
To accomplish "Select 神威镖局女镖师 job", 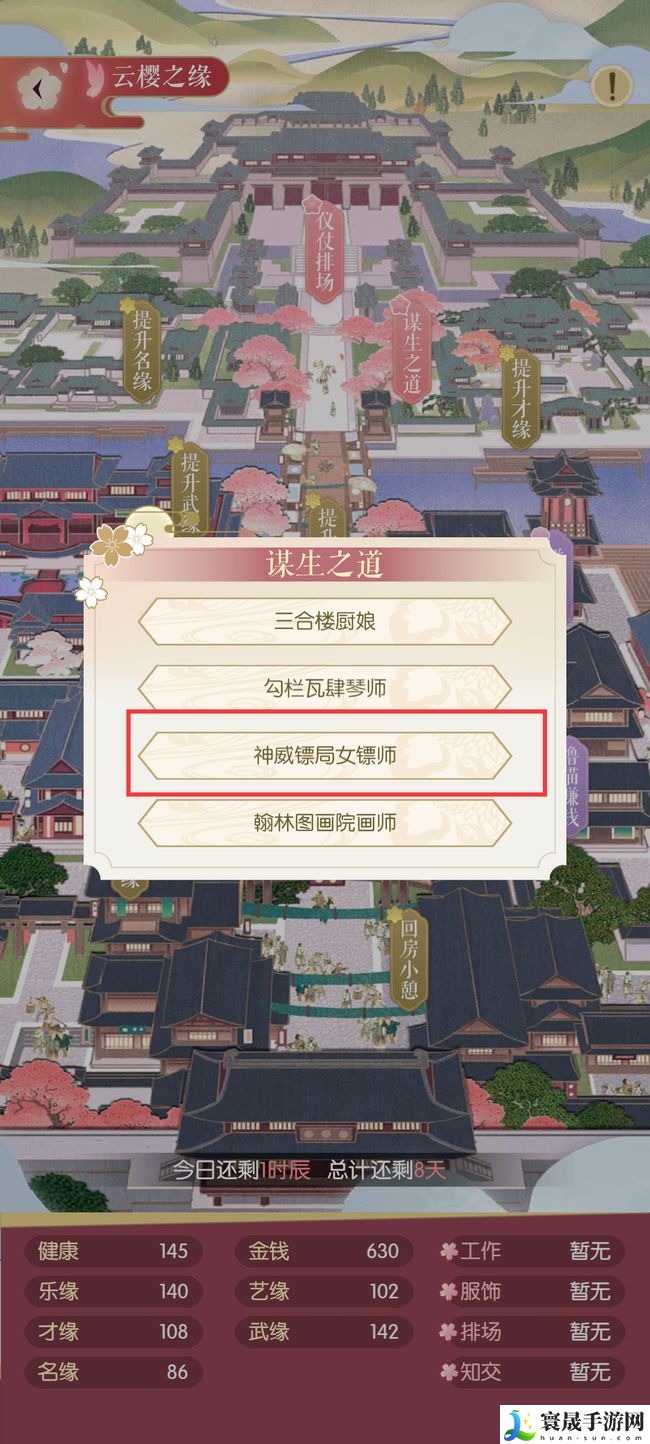I will click(x=324, y=755).
